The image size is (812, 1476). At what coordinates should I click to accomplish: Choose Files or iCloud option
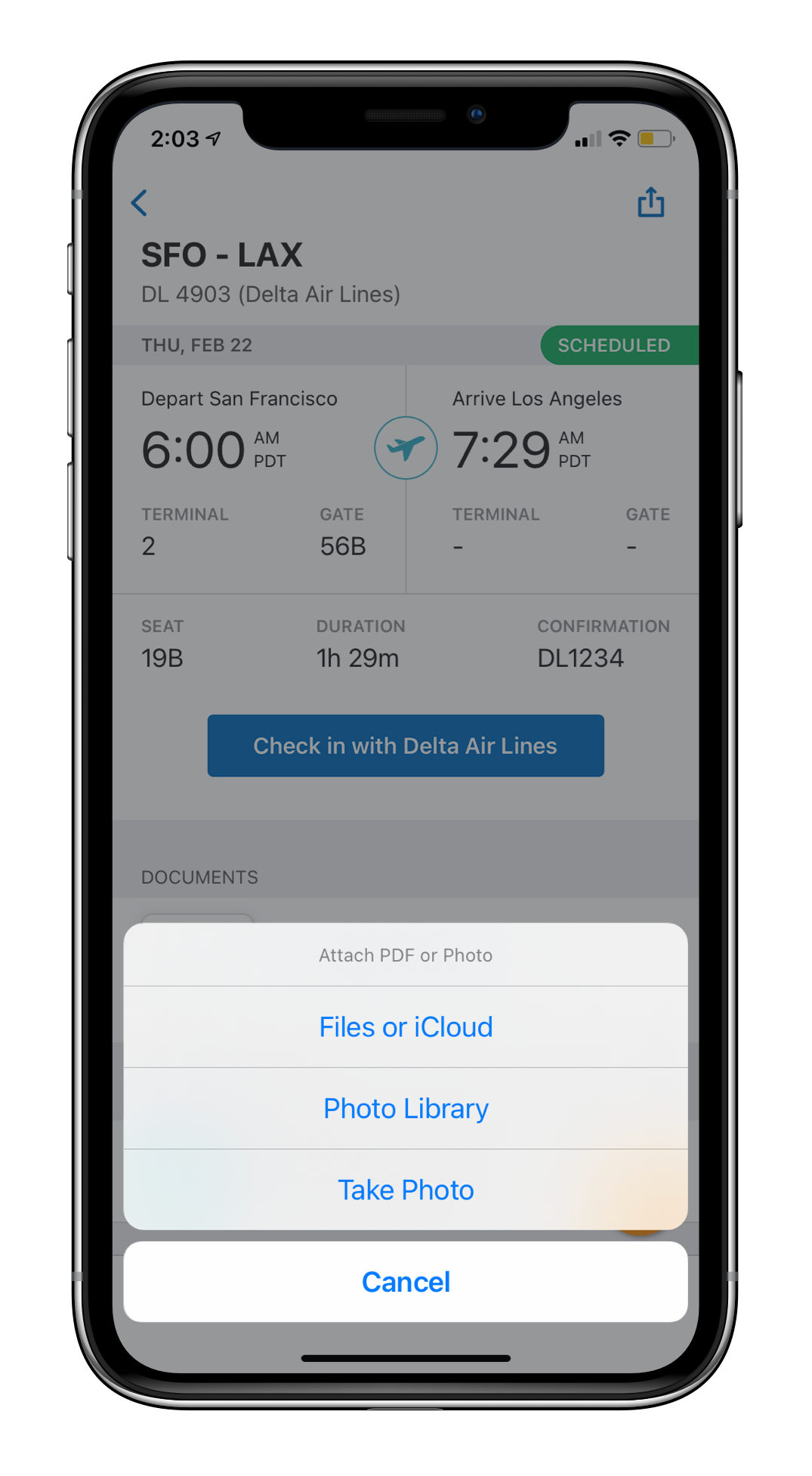(x=406, y=1027)
